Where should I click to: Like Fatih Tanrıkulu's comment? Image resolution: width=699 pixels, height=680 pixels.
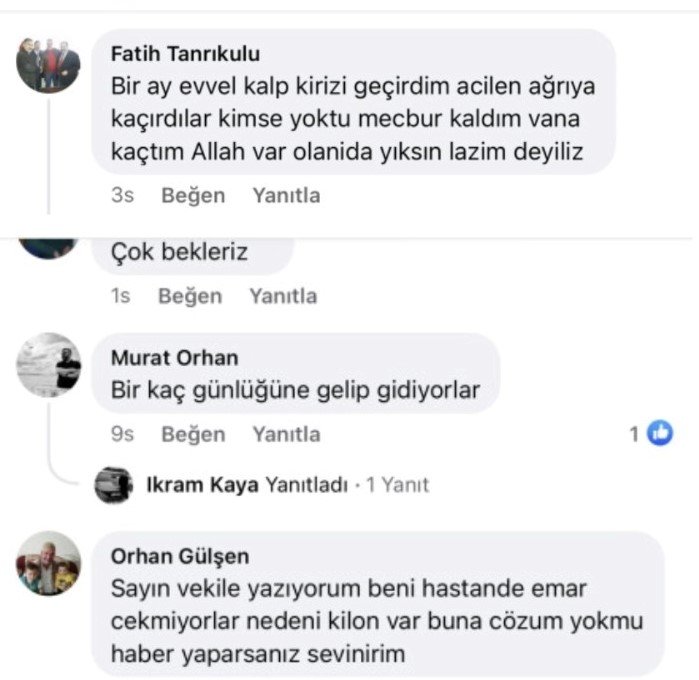coord(193,196)
